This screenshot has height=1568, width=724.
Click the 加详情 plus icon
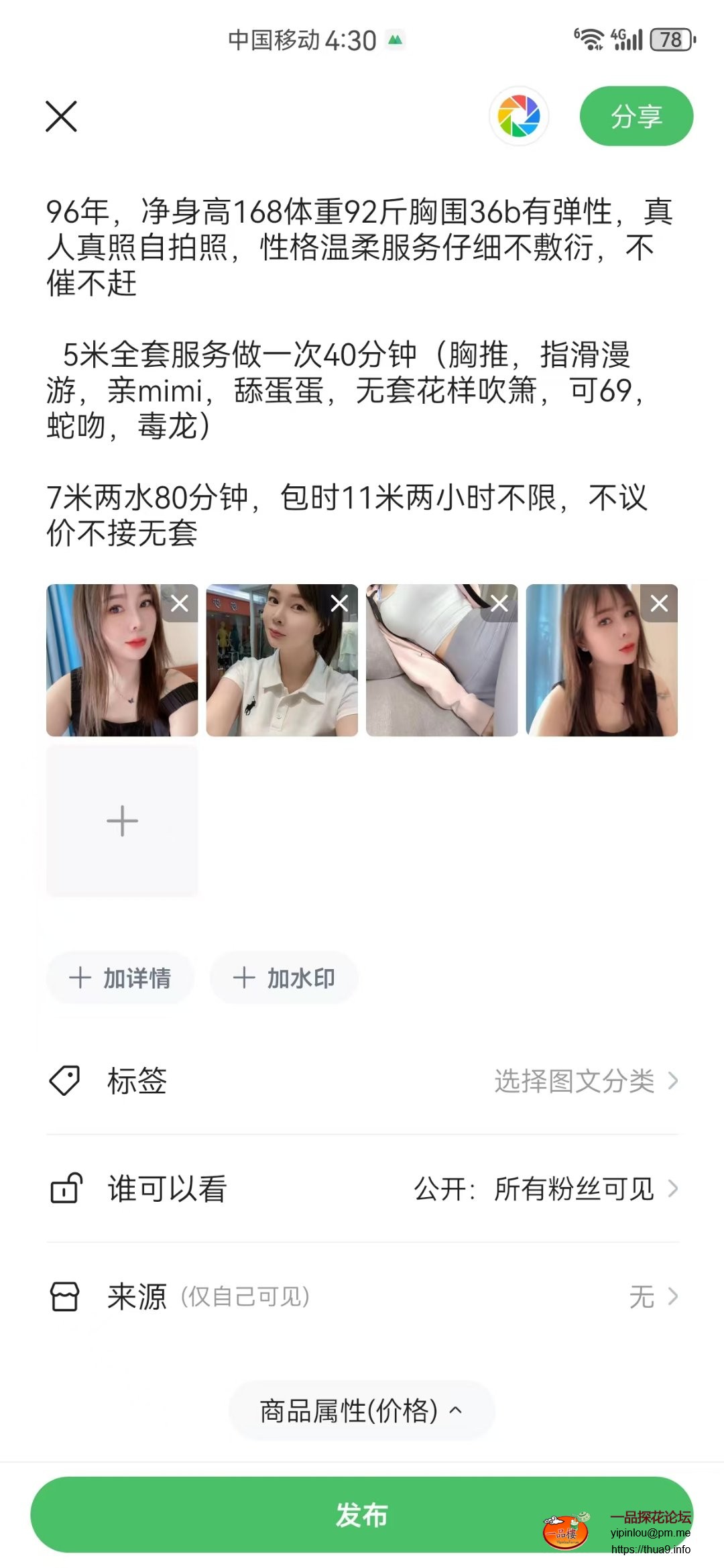click(x=80, y=977)
